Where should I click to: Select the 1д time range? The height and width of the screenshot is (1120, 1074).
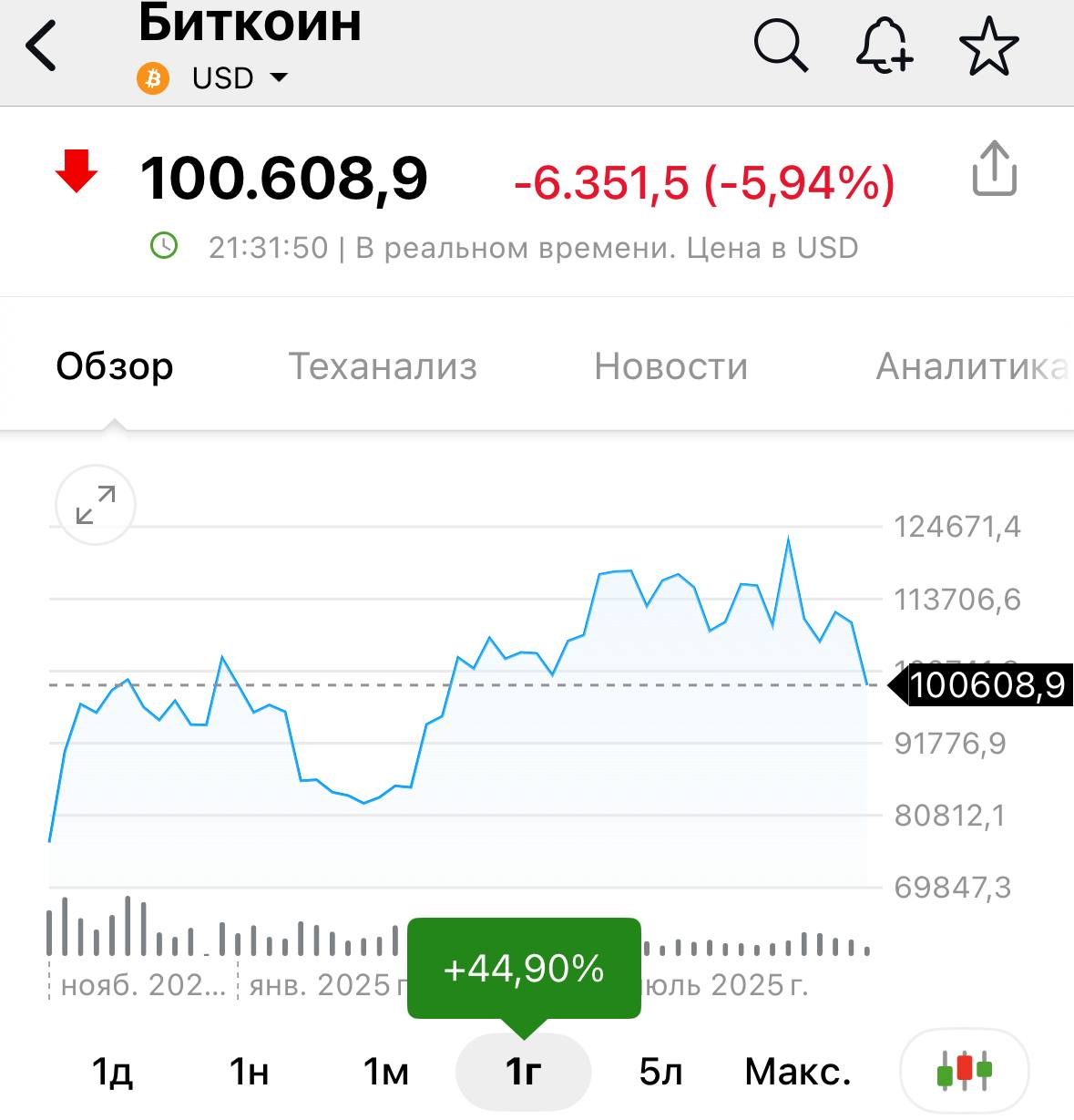click(x=113, y=1073)
